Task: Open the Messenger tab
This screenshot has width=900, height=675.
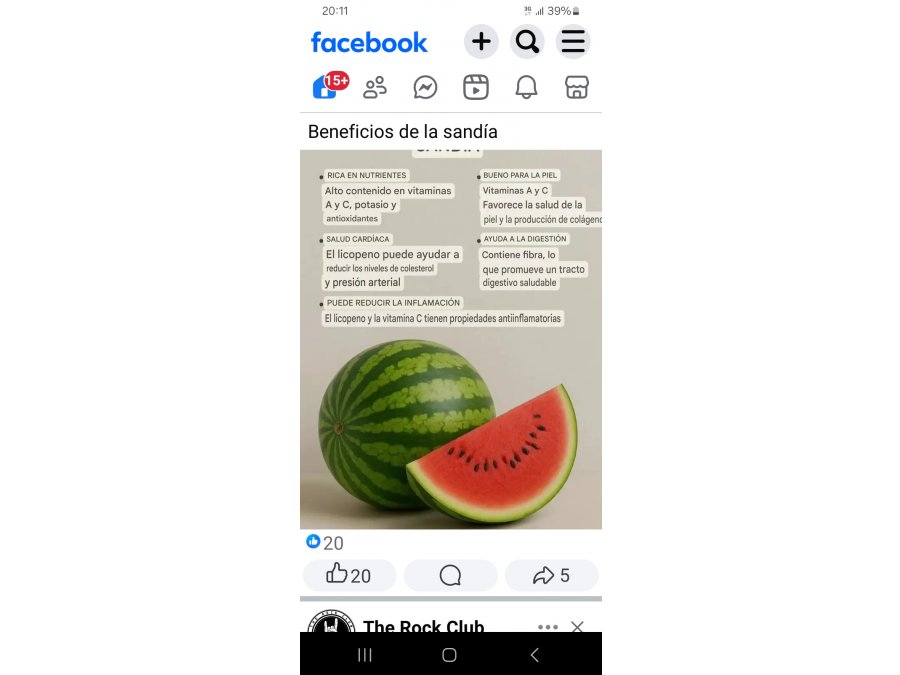Action: click(425, 88)
